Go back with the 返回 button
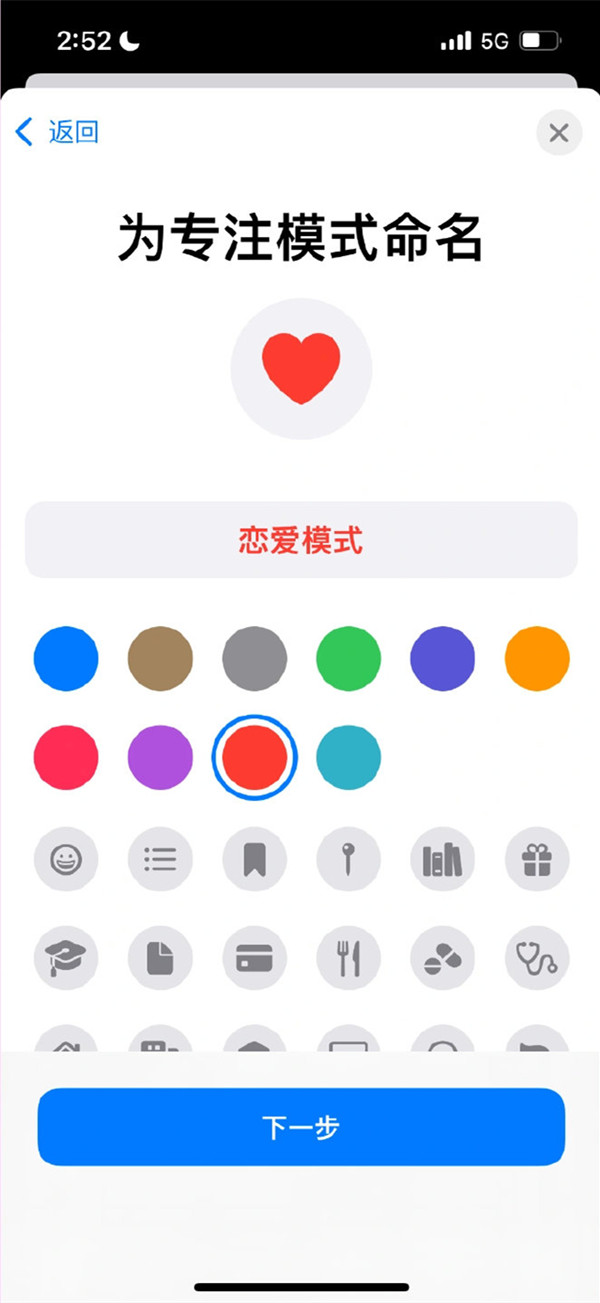The width and height of the screenshot is (600, 1303). click(x=58, y=132)
